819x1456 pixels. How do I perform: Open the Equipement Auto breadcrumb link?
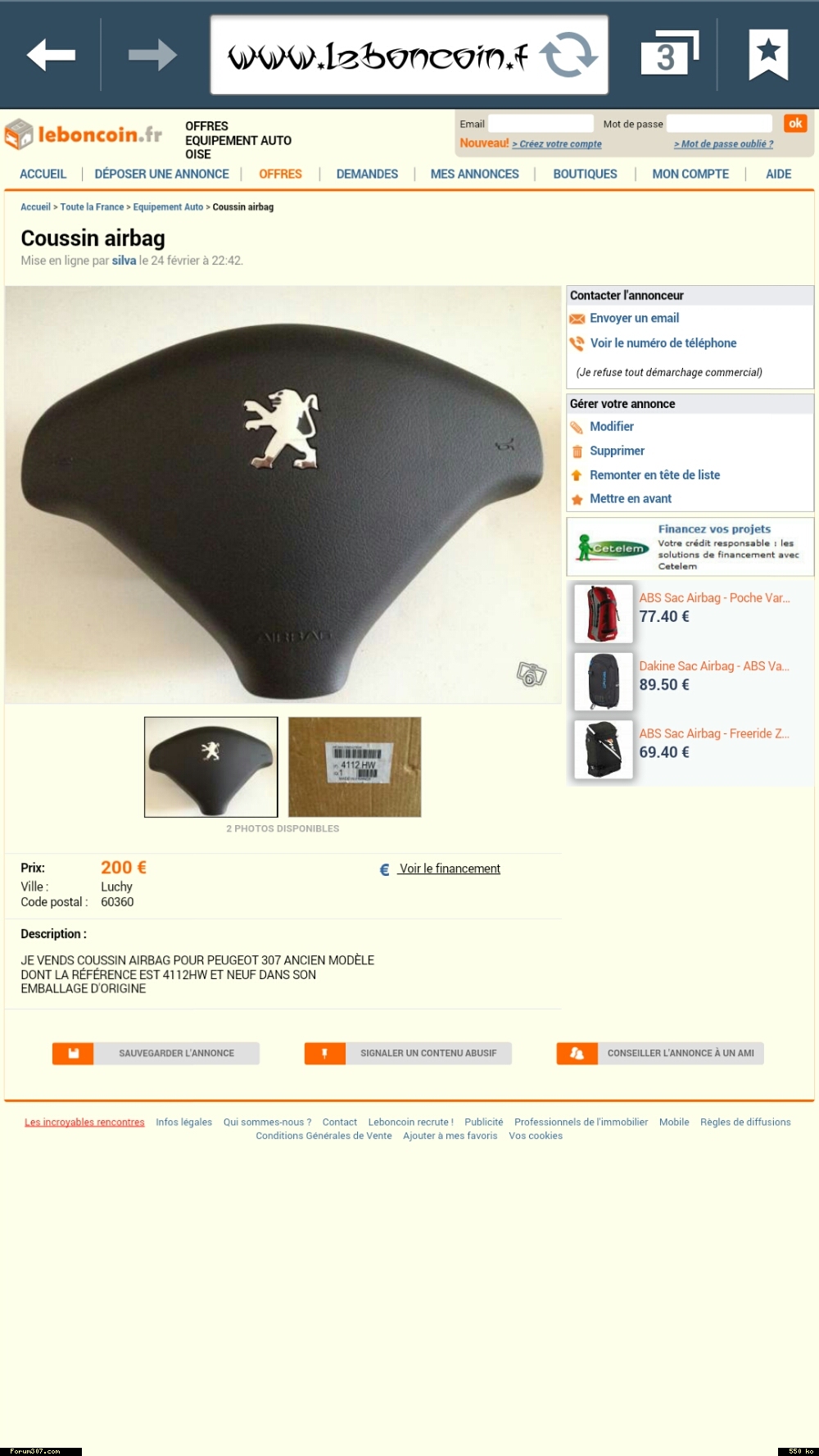168,207
